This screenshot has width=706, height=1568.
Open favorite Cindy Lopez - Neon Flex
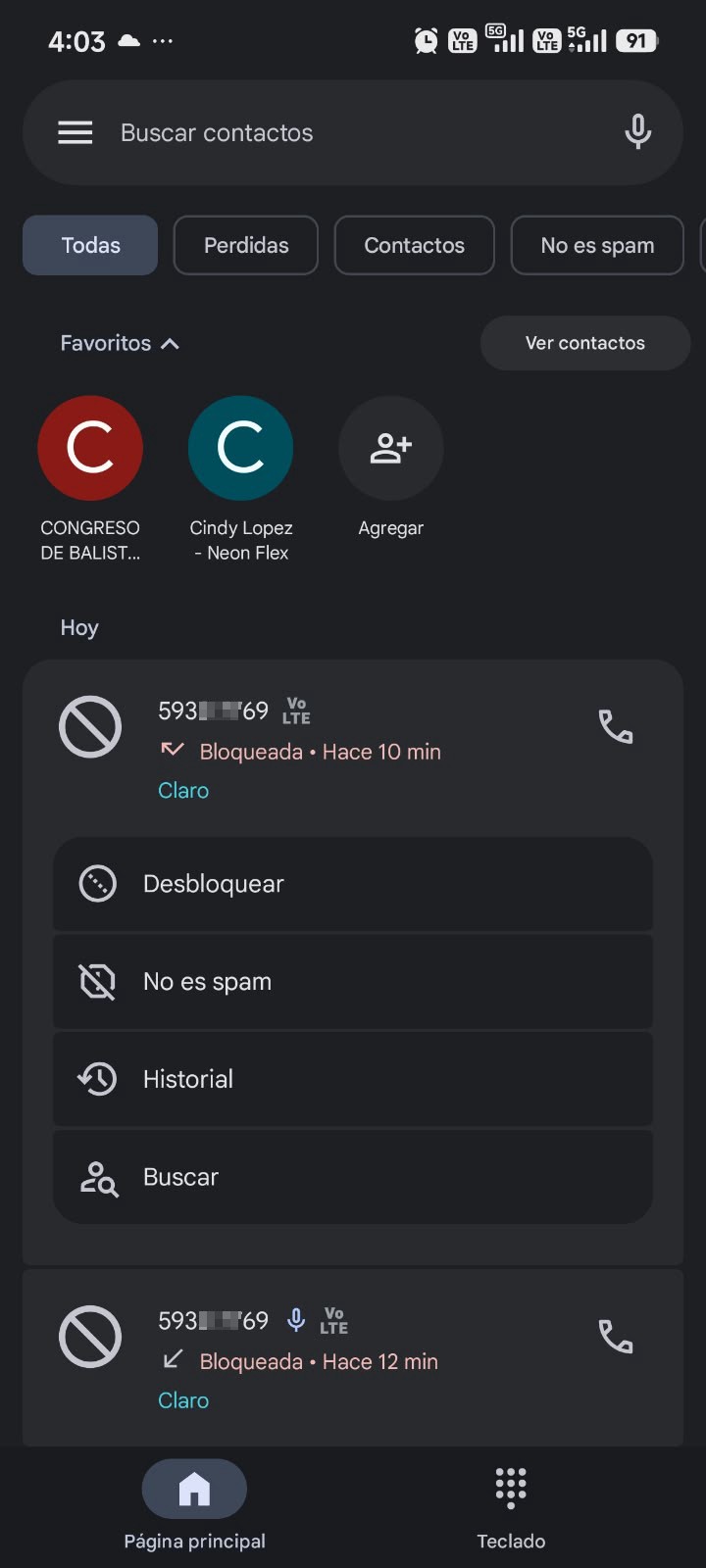coord(240,448)
